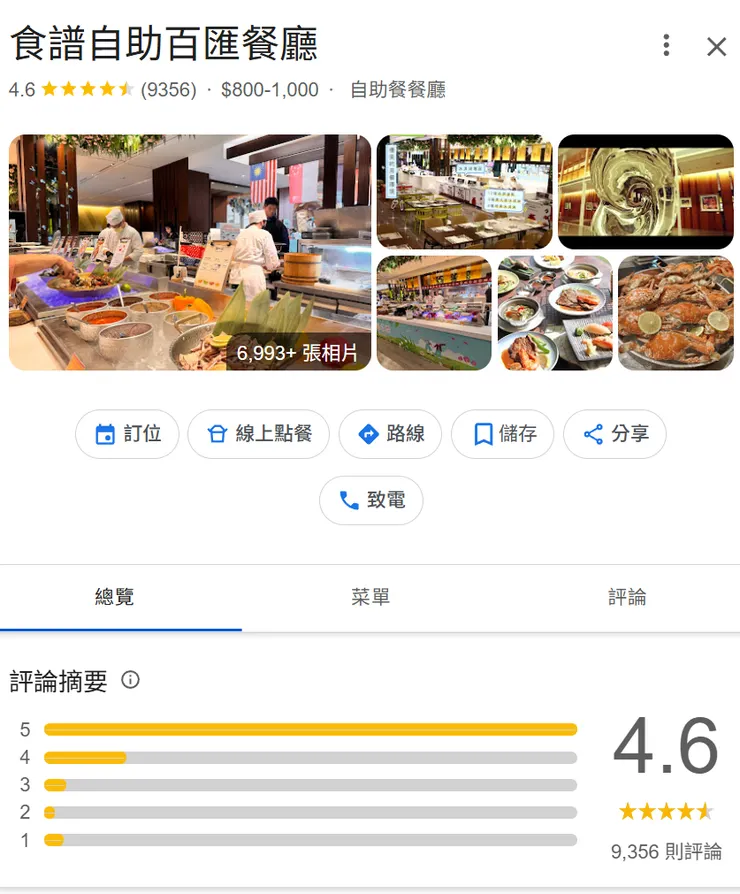Image resolution: width=740 pixels, height=894 pixels.
Task: Switch to the 菜單 tab
Action: pos(370,597)
